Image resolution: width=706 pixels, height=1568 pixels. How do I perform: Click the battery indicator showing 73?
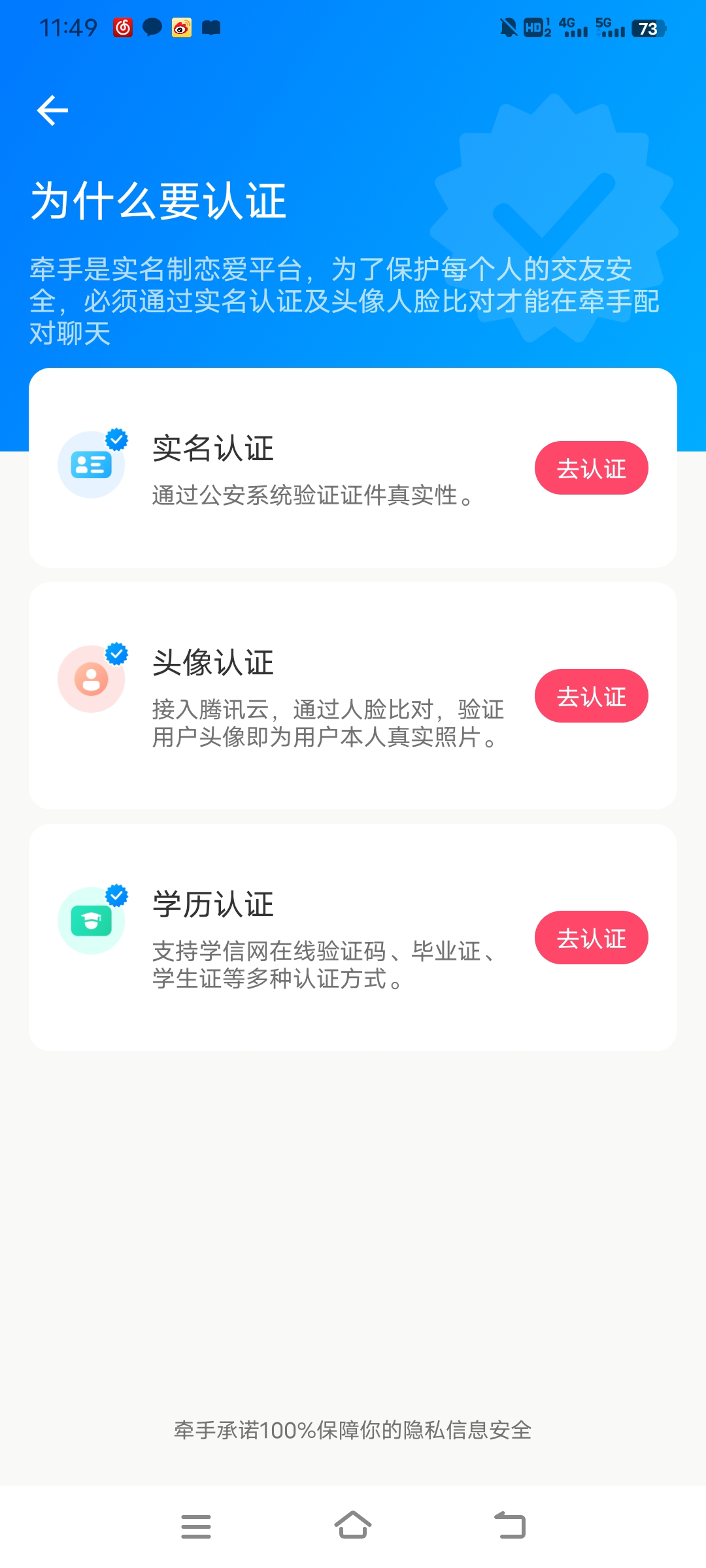click(x=648, y=29)
